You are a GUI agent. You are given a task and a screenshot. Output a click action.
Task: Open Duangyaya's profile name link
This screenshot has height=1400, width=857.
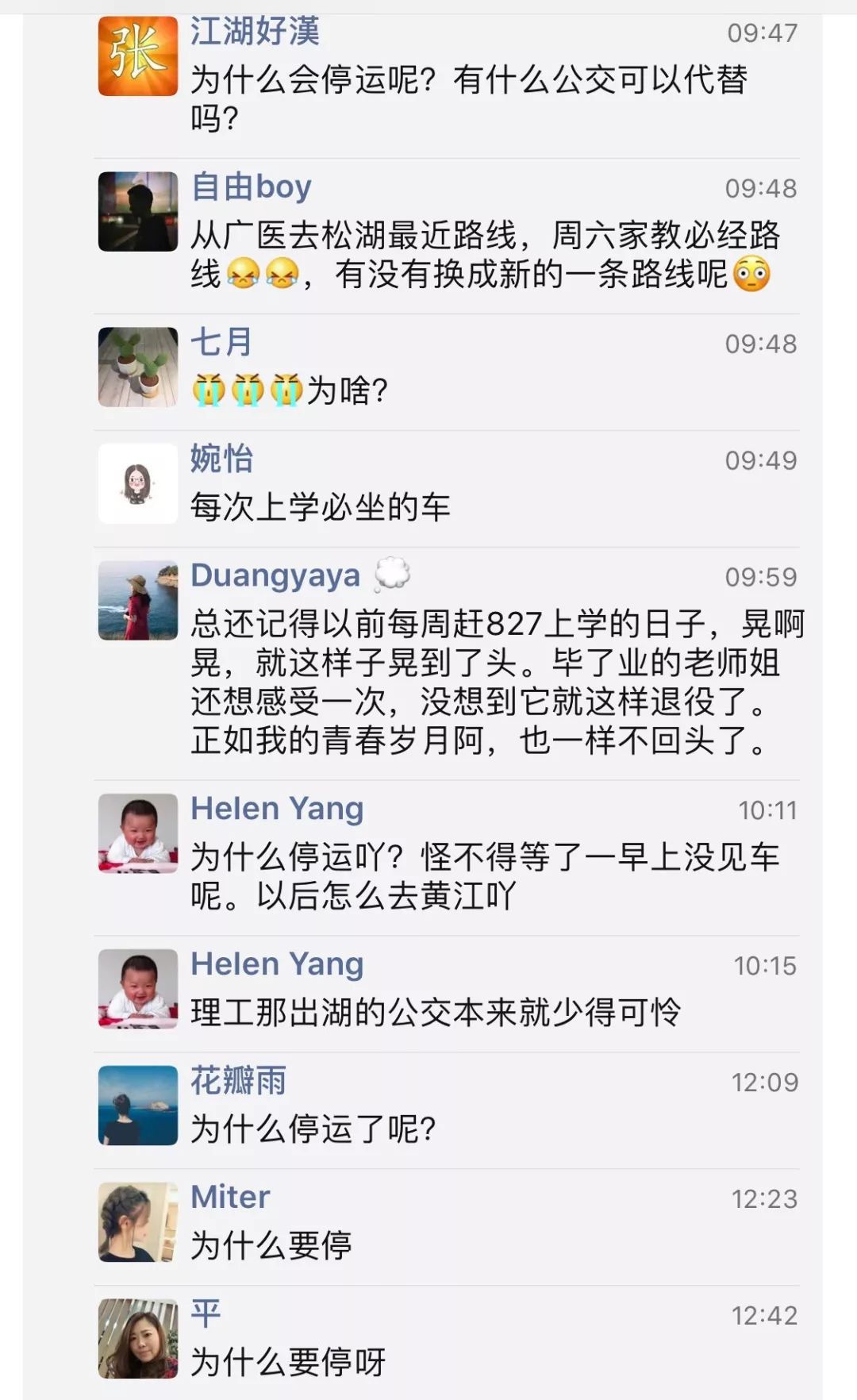point(275,575)
